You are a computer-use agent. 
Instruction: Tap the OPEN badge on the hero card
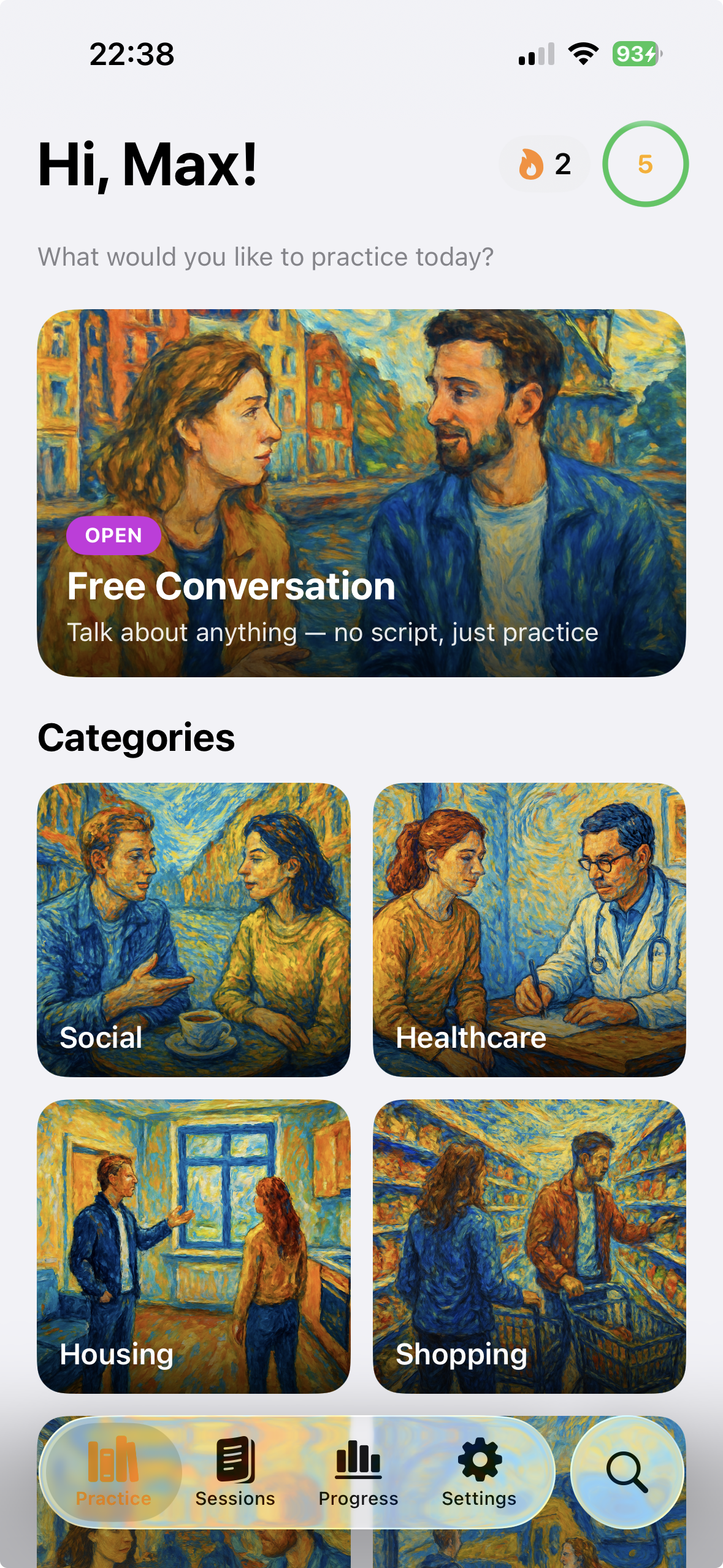click(x=113, y=535)
